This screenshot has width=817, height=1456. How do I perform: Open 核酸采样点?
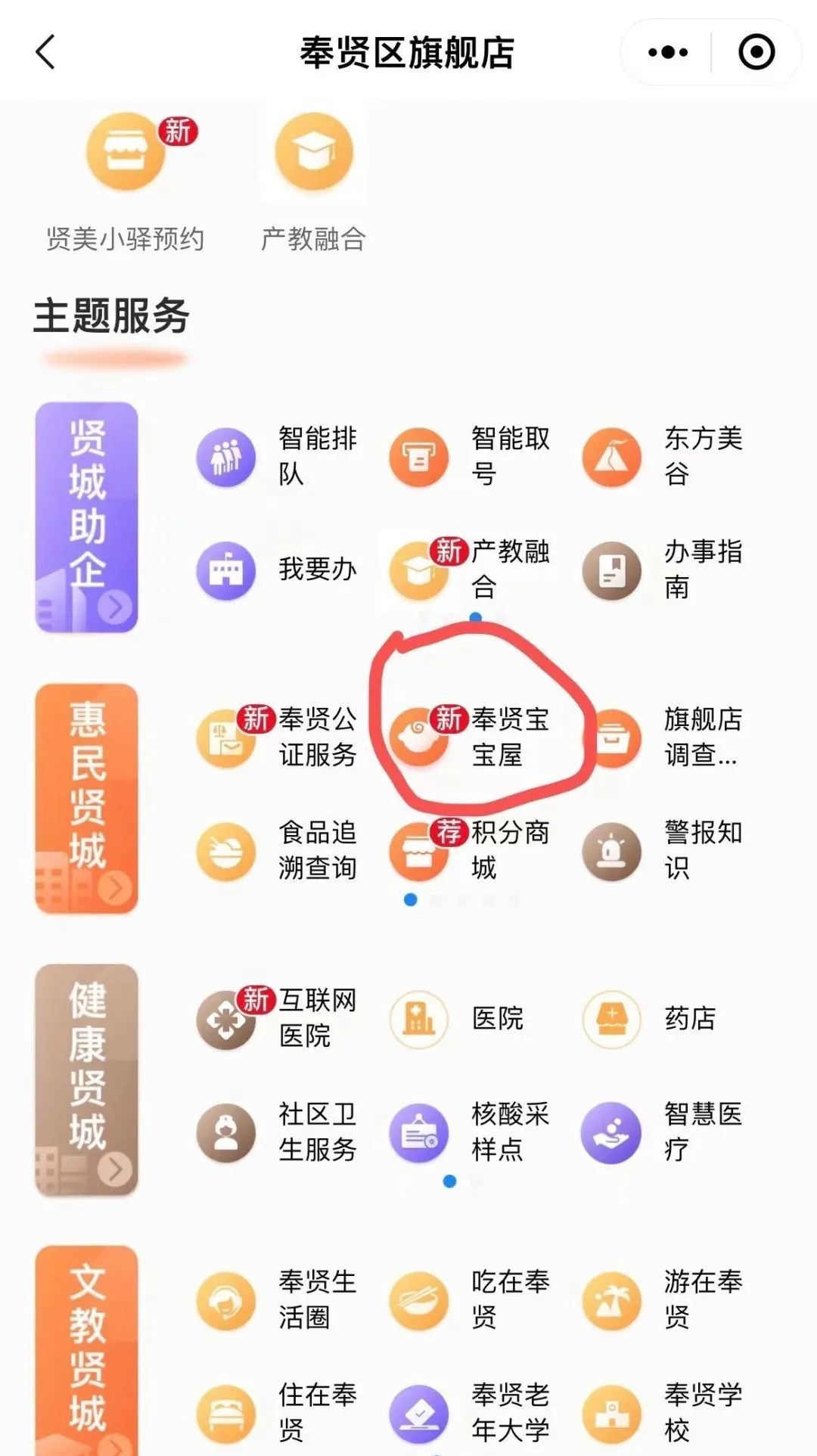[469, 1132]
